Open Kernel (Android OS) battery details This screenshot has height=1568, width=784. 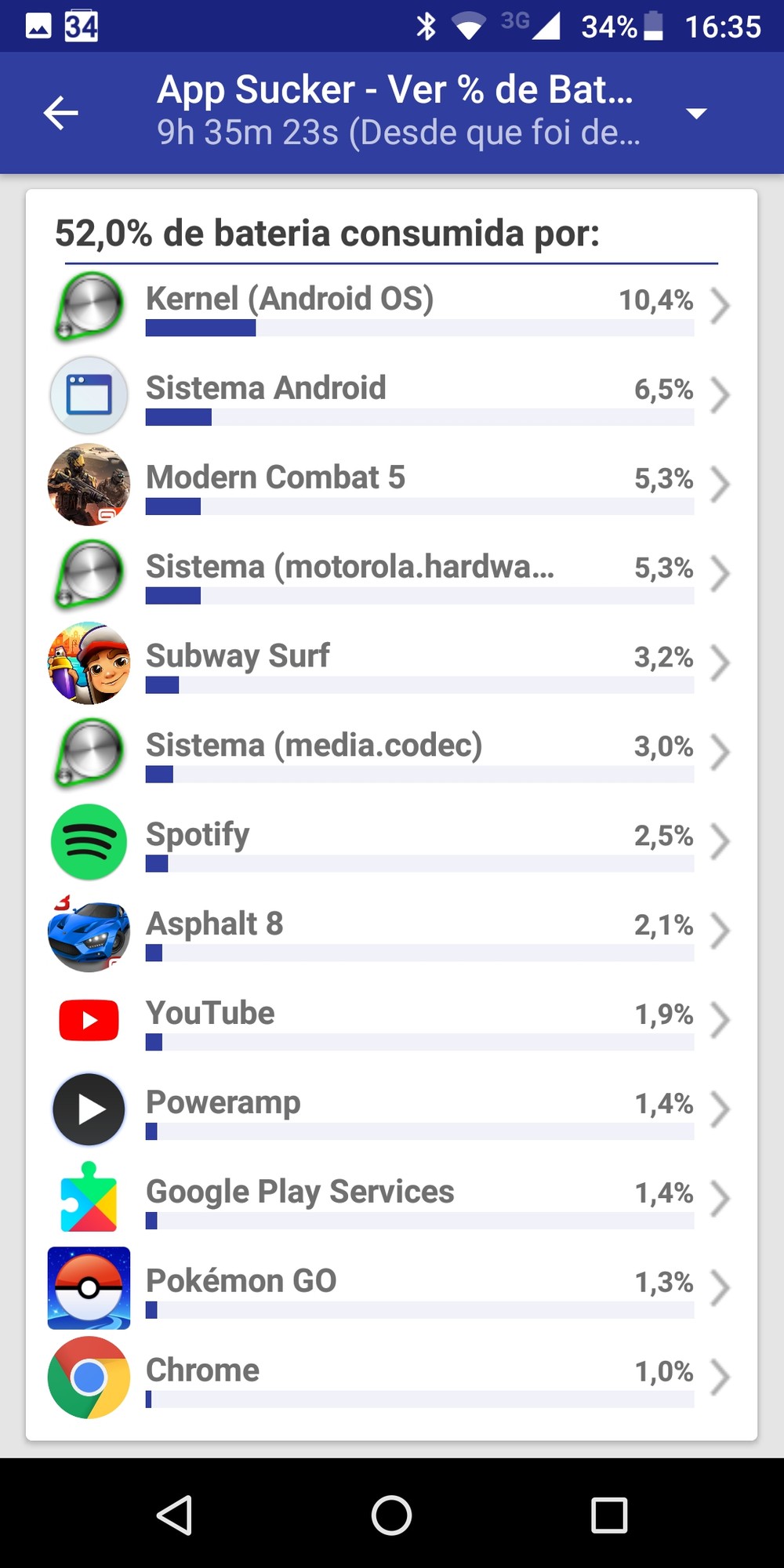(392, 307)
